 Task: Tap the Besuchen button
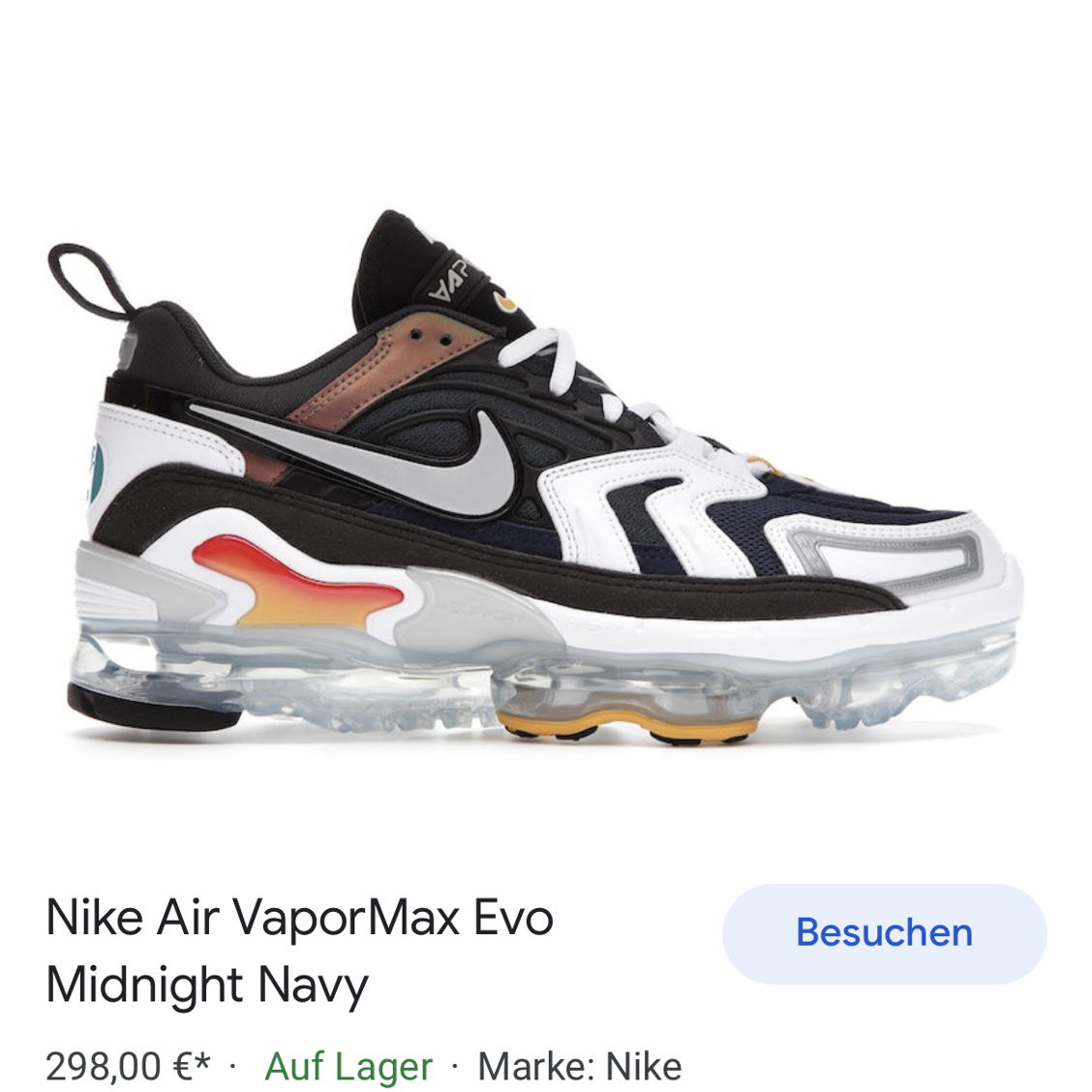click(x=884, y=933)
